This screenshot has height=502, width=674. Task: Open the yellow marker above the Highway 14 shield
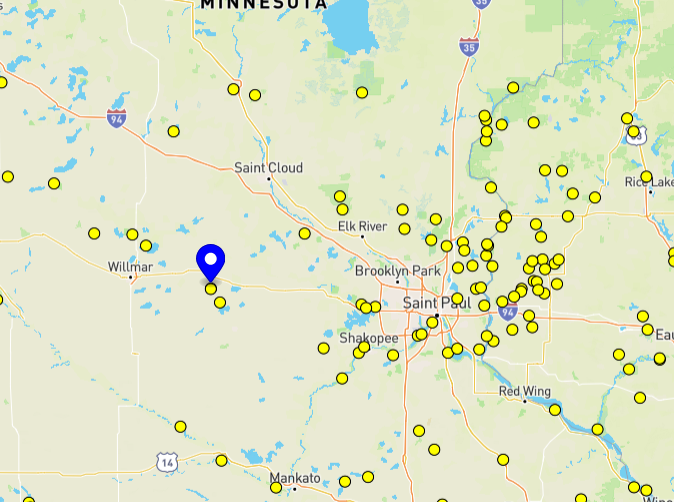point(180,427)
